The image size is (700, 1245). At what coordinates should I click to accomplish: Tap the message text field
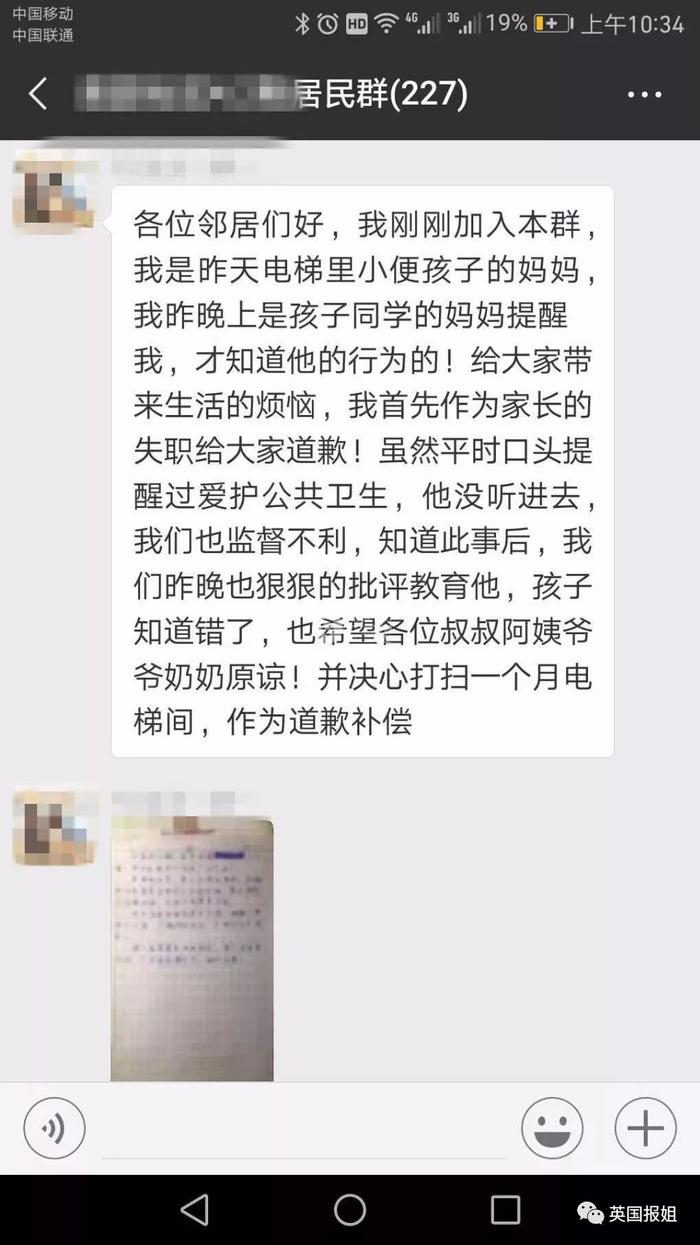(x=300, y=1128)
